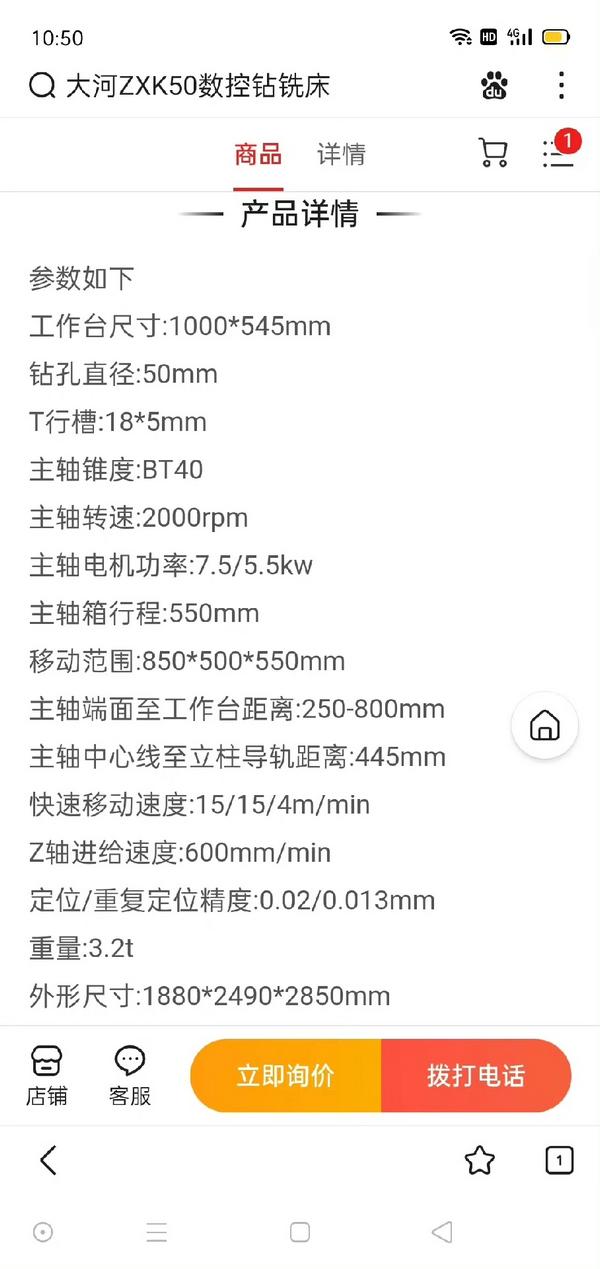
Task: Tap the floating home button
Action: tap(545, 725)
